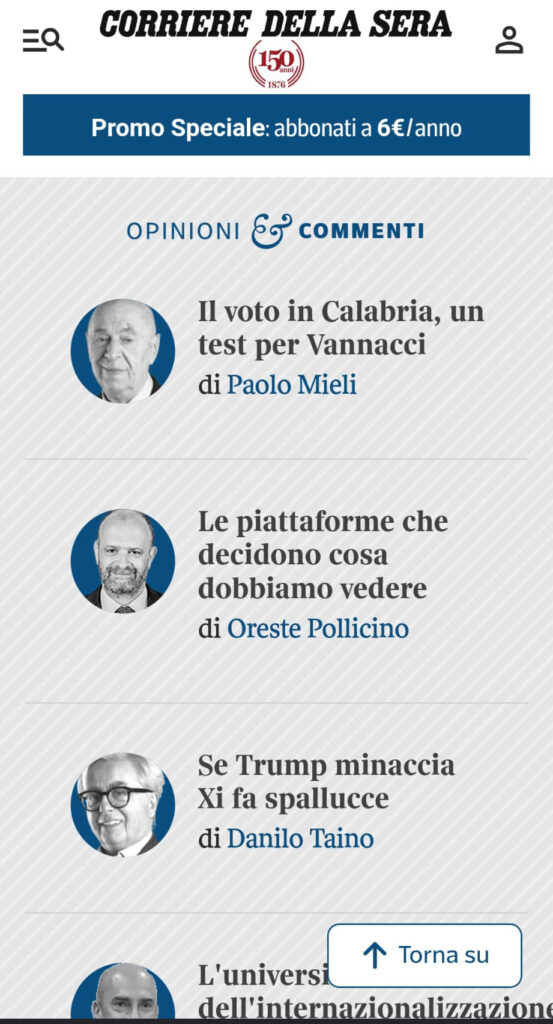Viewport: 553px width, 1024px height.
Task: Open the user account icon
Action: (x=509, y=40)
